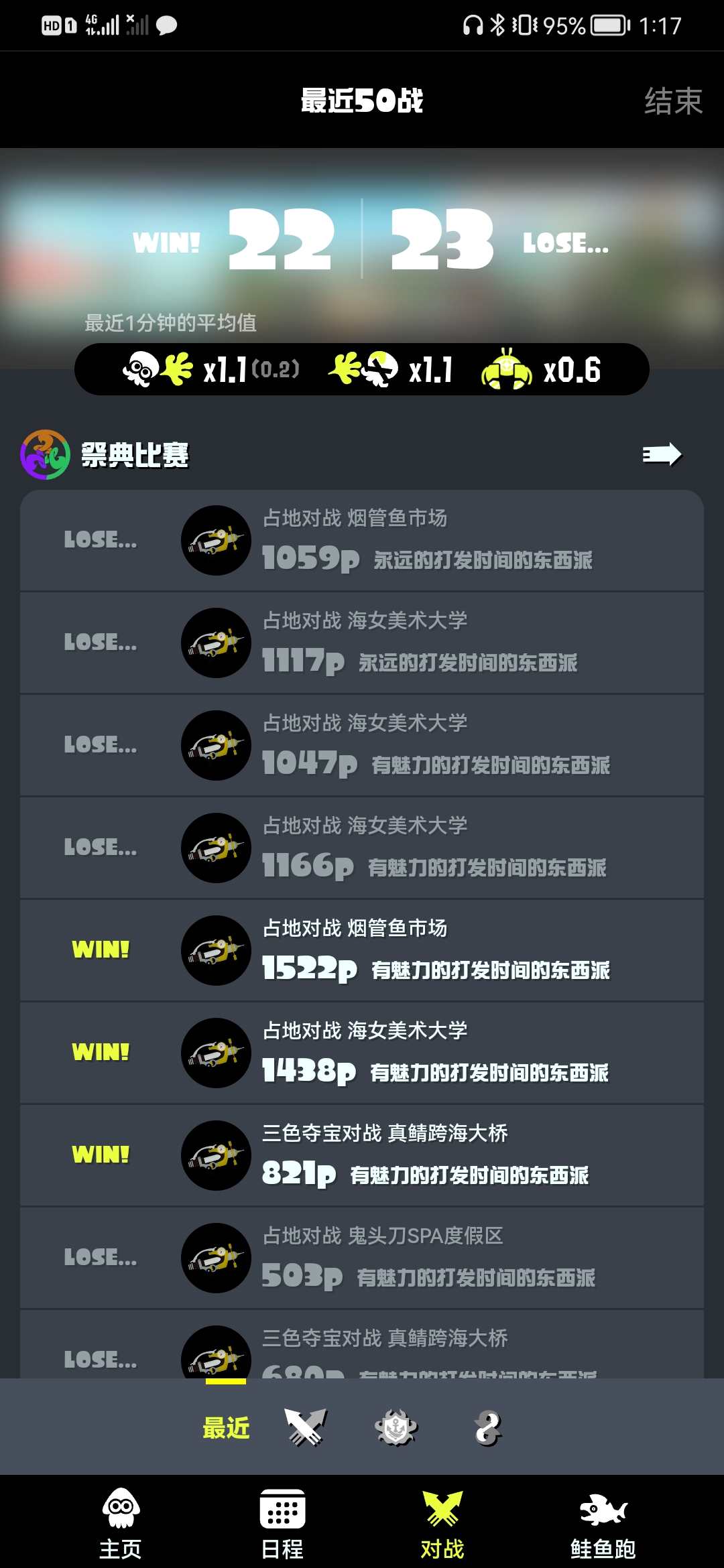The width and height of the screenshot is (724, 1568).
Task: Switch to the regular battle filter icon
Action: pyautogui.click(x=306, y=1427)
